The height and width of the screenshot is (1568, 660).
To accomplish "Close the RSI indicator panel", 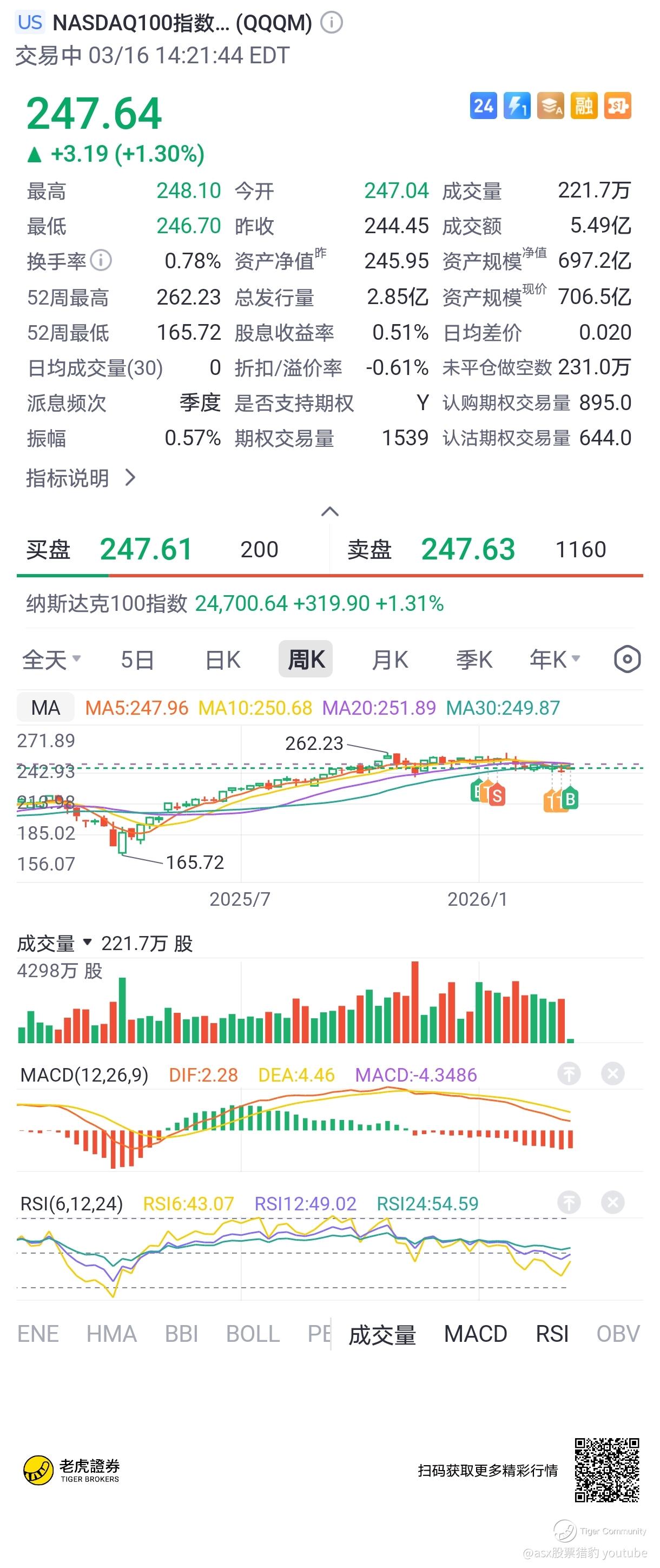I will pos(612,1202).
